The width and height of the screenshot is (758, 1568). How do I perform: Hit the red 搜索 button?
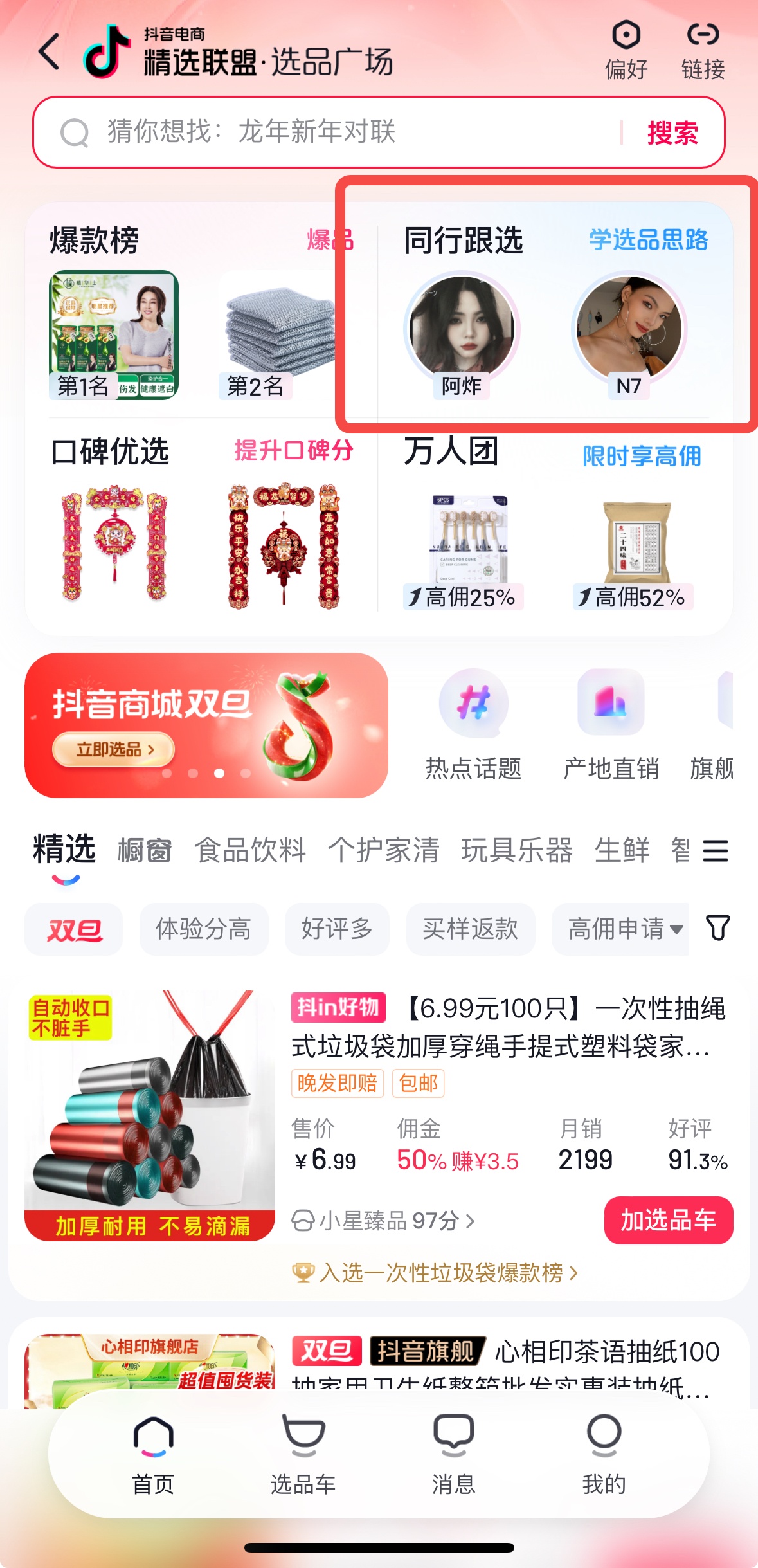[672, 133]
